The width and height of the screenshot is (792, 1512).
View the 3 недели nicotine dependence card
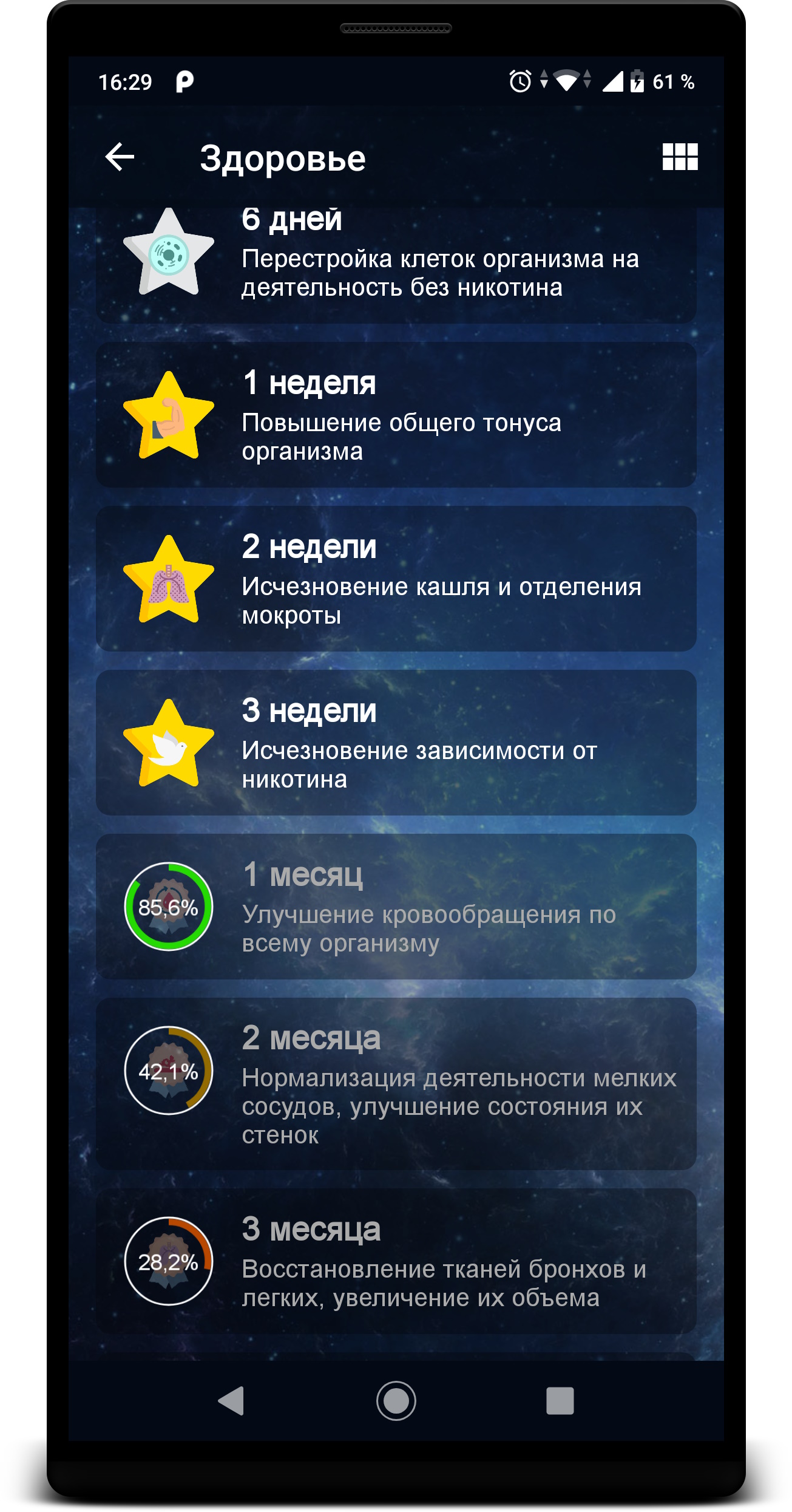click(x=396, y=743)
